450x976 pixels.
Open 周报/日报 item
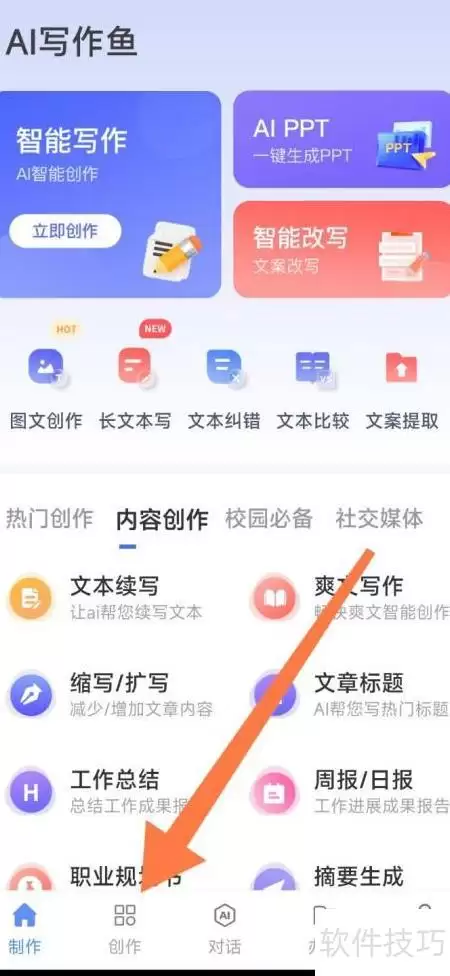349,792
